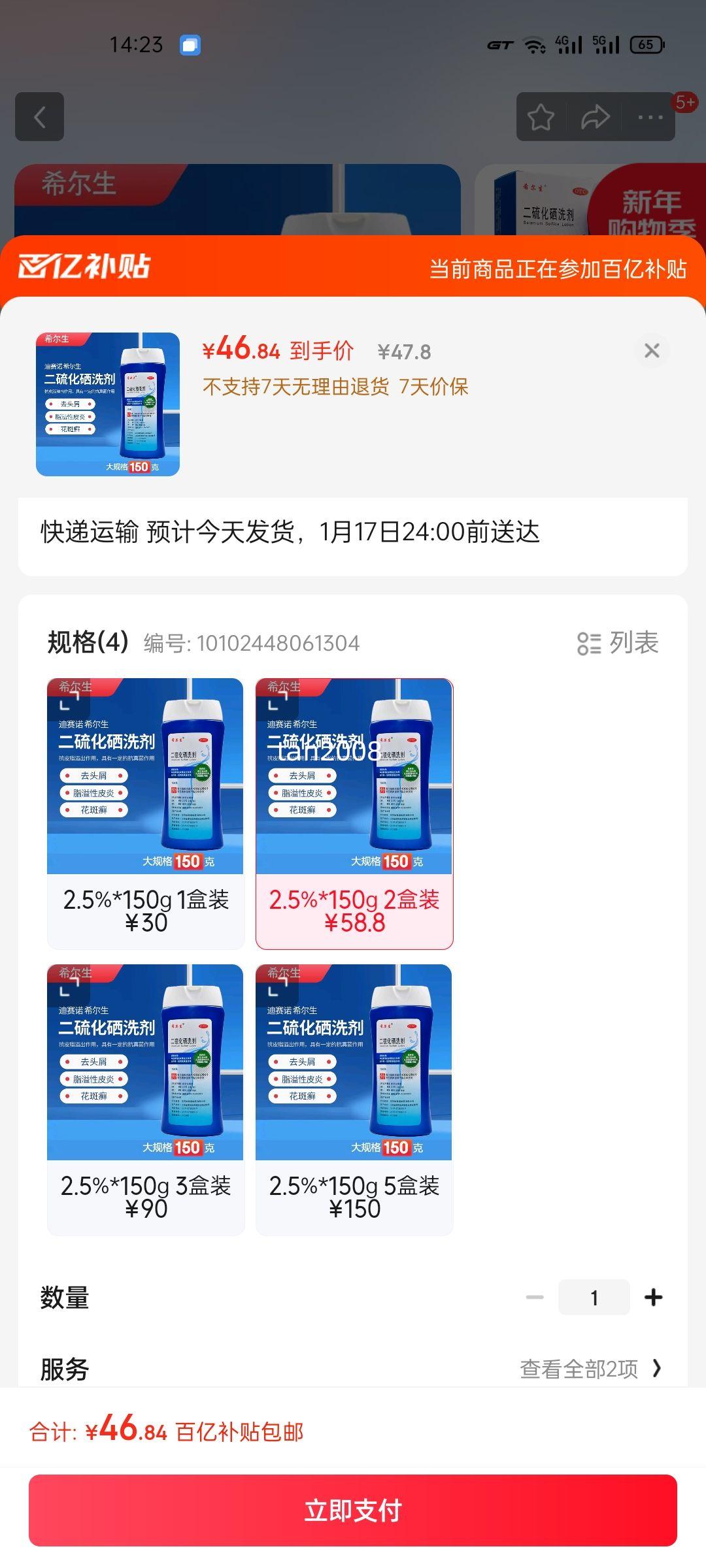Tap the favorite star icon
Image resolution: width=706 pixels, height=1568 pixels.
pyautogui.click(x=541, y=116)
